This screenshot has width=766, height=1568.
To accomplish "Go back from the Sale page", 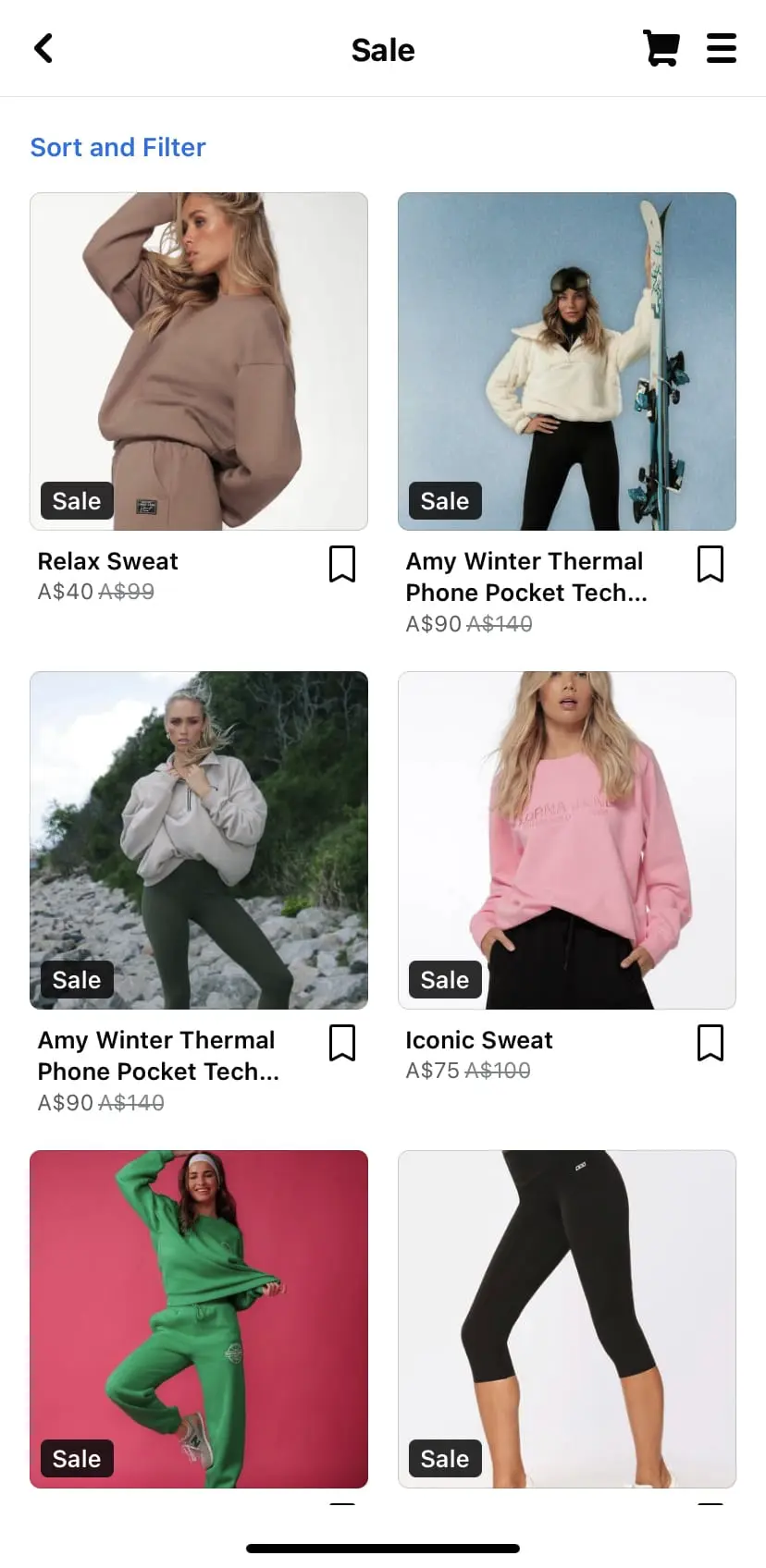I will pos(43,49).
